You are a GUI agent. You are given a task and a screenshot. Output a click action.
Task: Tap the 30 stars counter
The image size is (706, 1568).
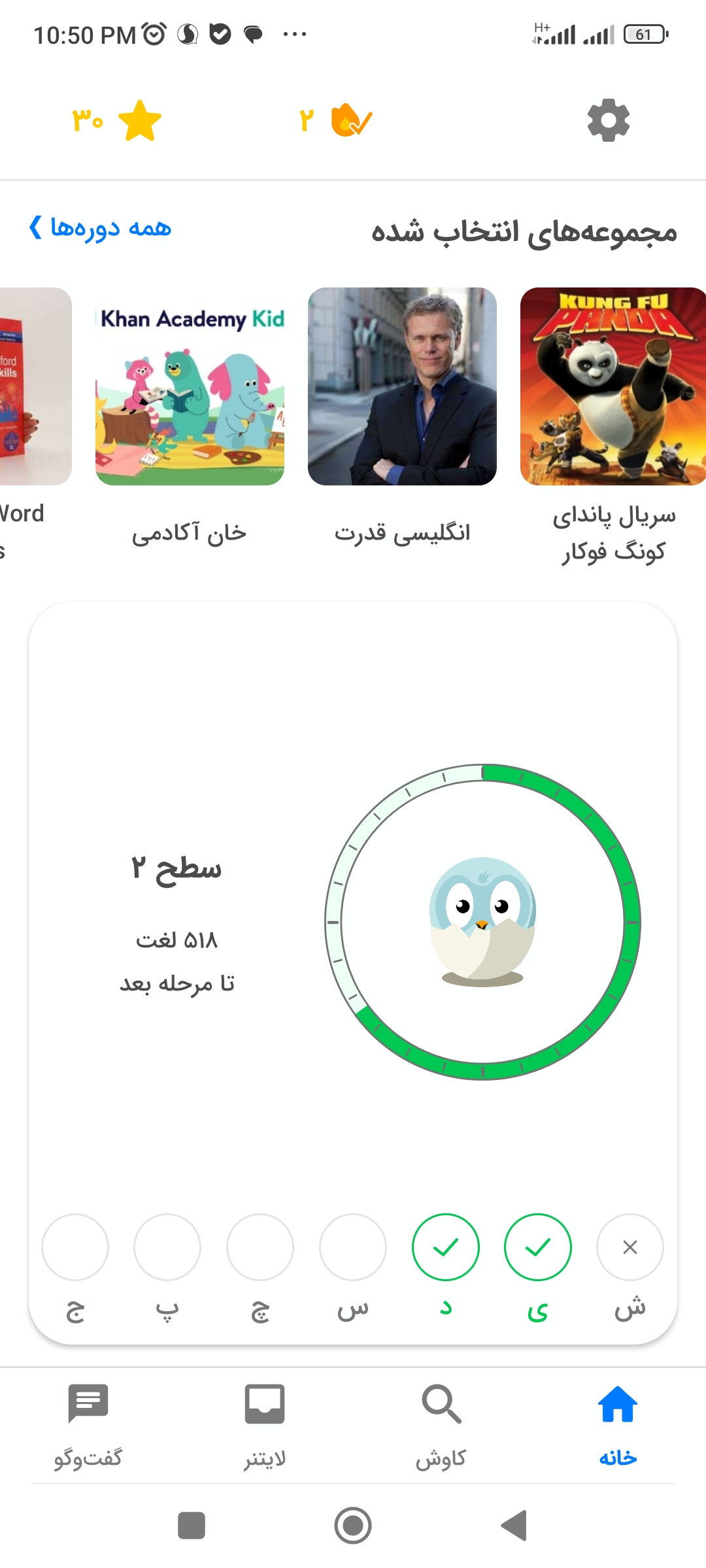(116, 120)
